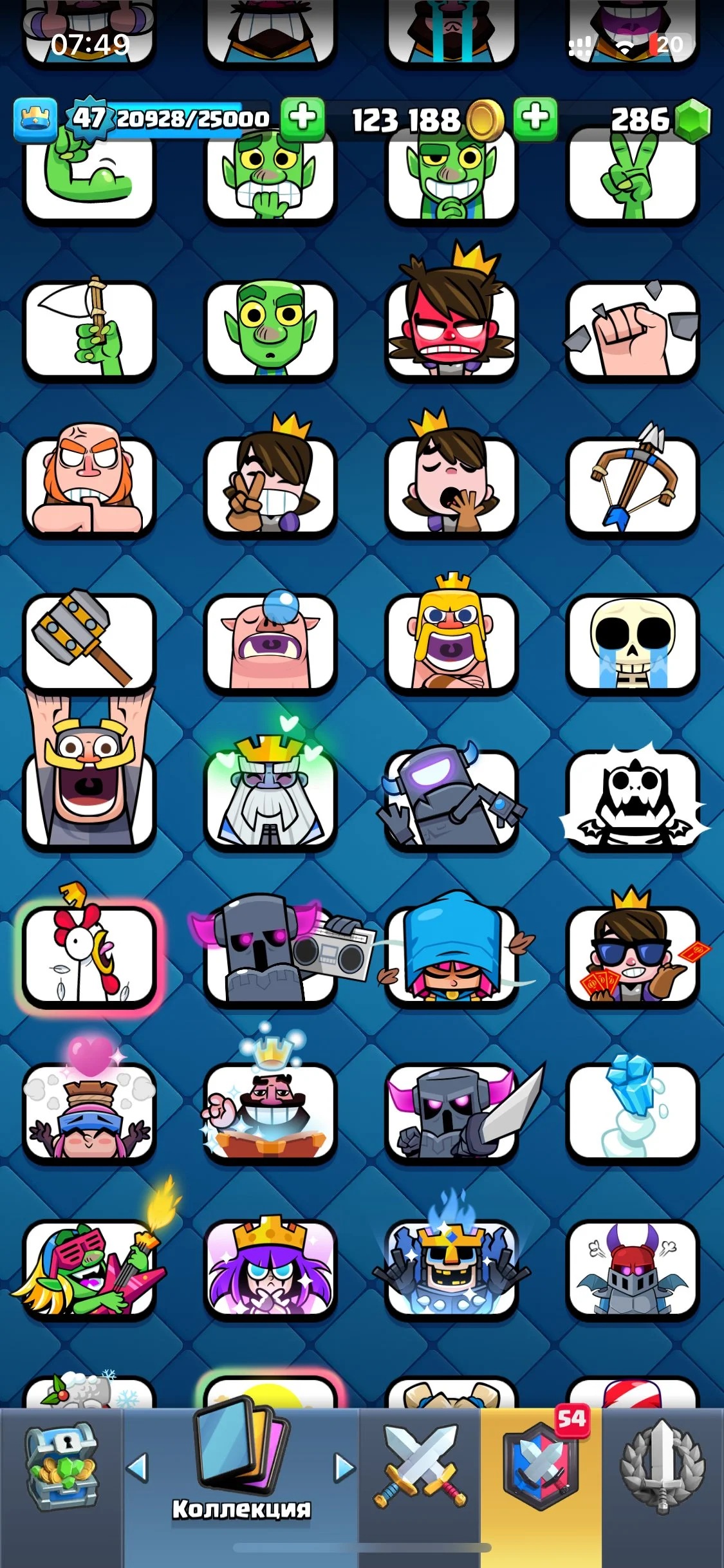Add more gold with the plus button
Image resolution: width=724 pixels, height=1568 pixels.
click(535, 118)
